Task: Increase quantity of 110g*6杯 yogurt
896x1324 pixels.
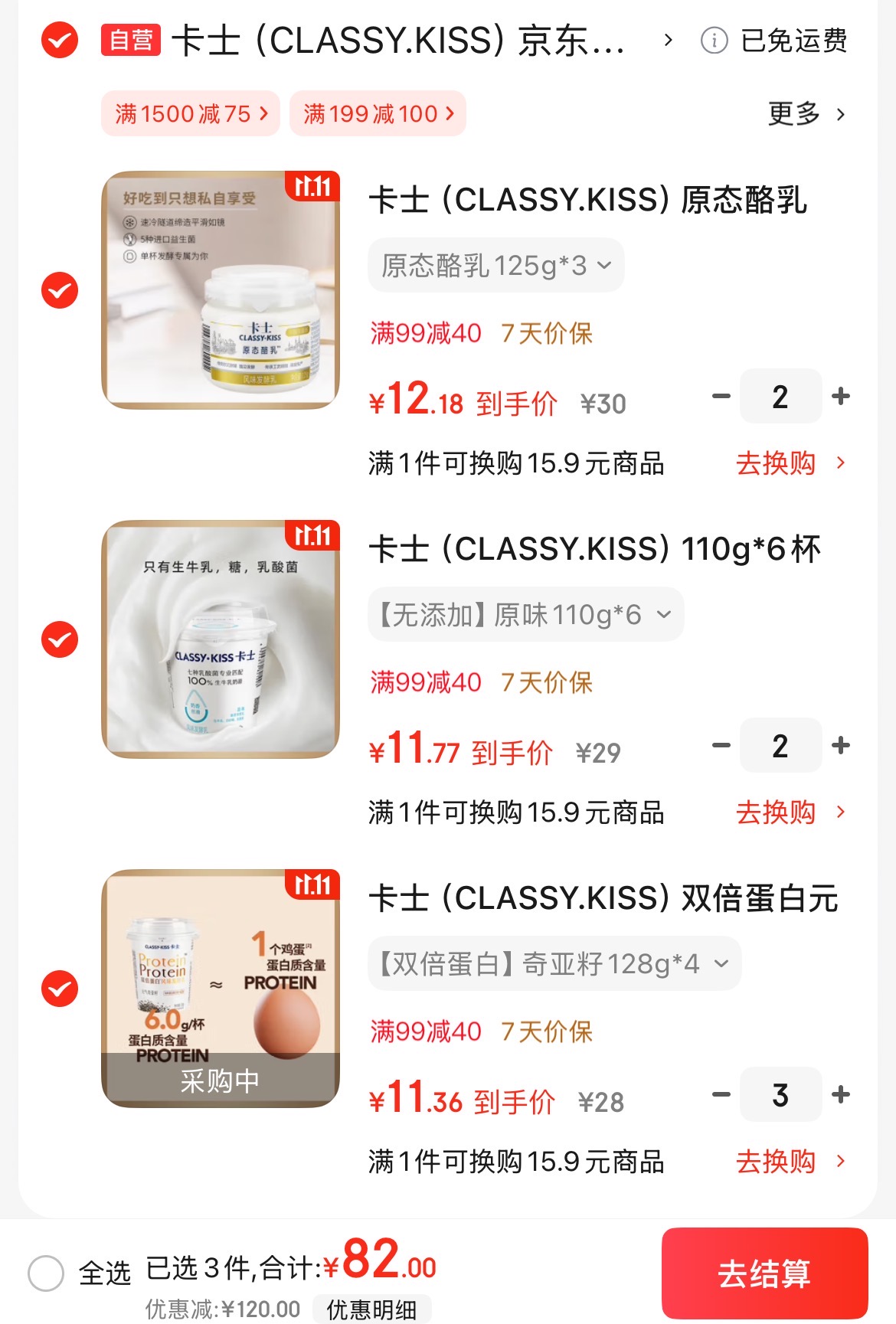Action: coord(841,746)
